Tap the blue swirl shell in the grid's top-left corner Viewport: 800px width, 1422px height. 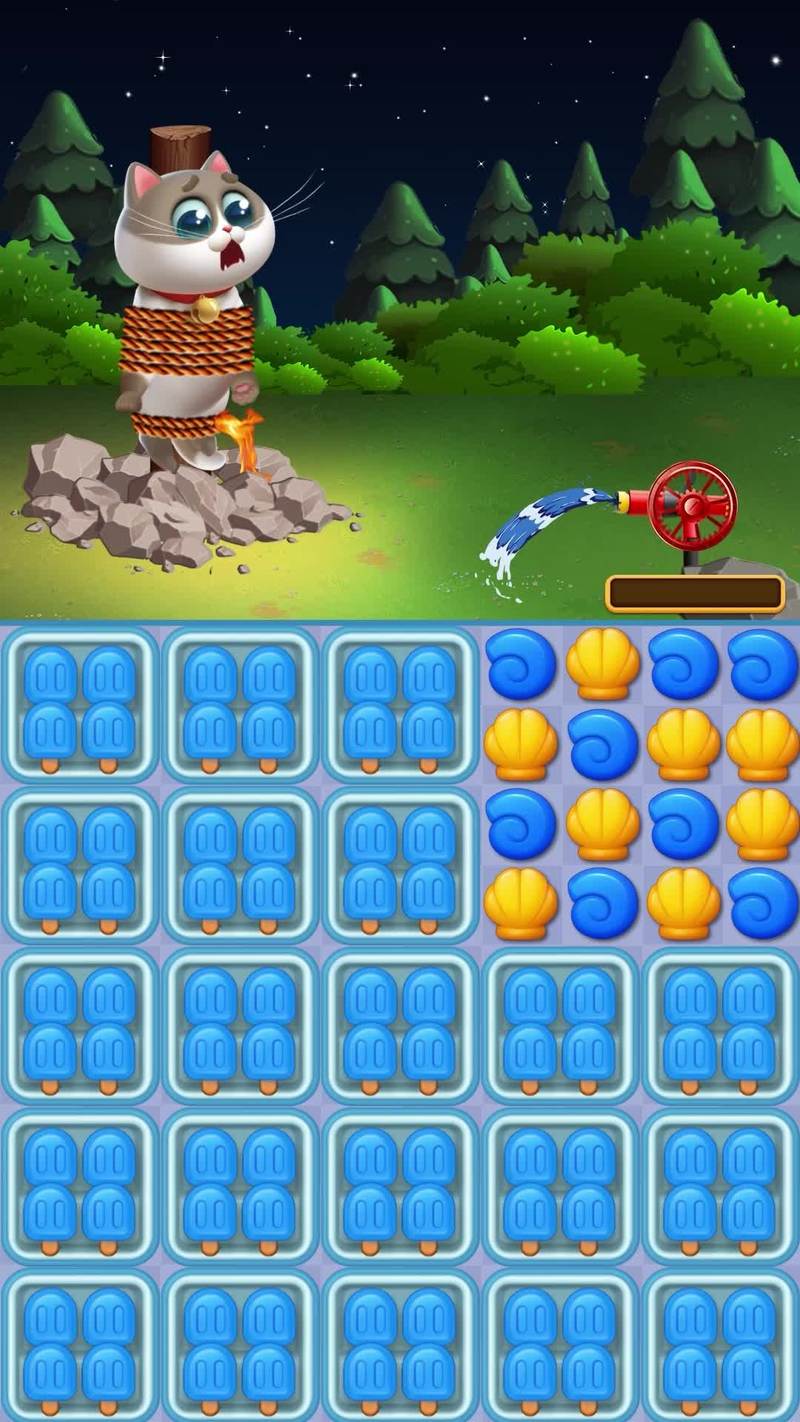point(521,664)
